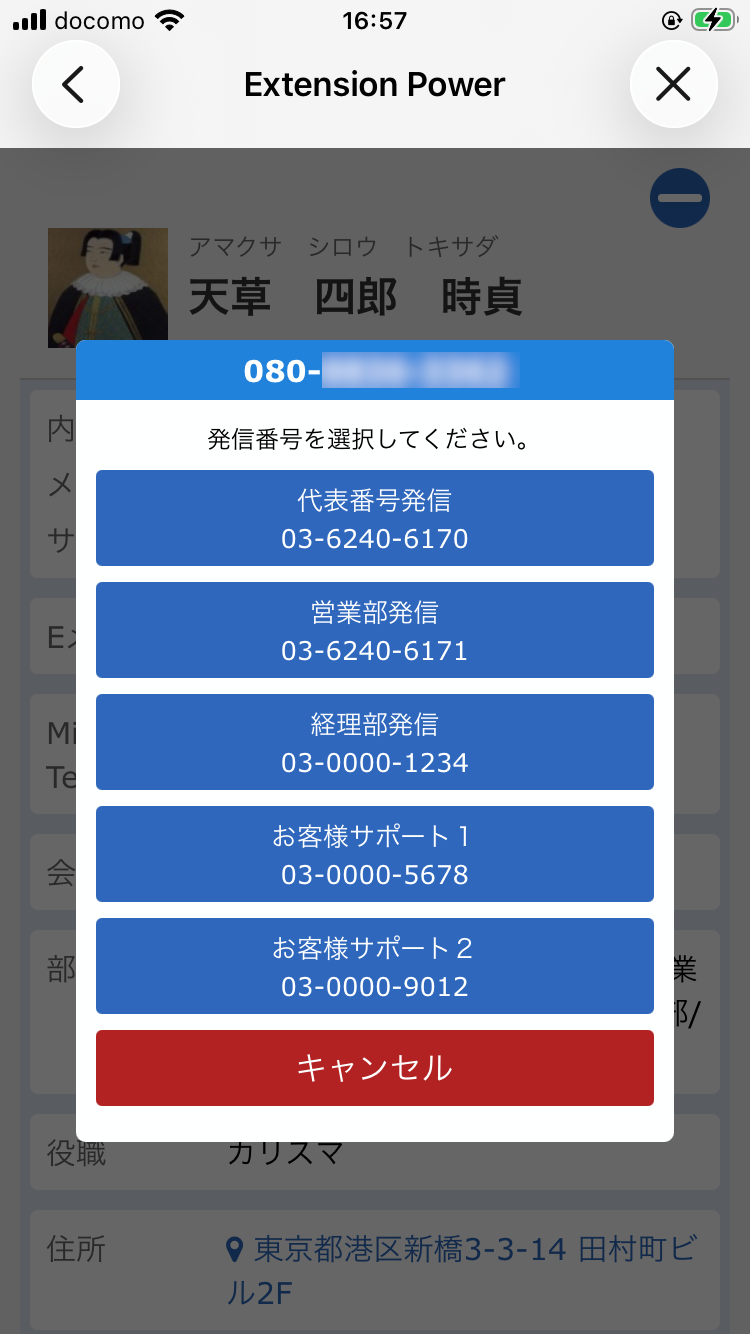Select お客様サポート２ 03-0000-9012 option
This screenshot has width=750, height=1334.
375,966
